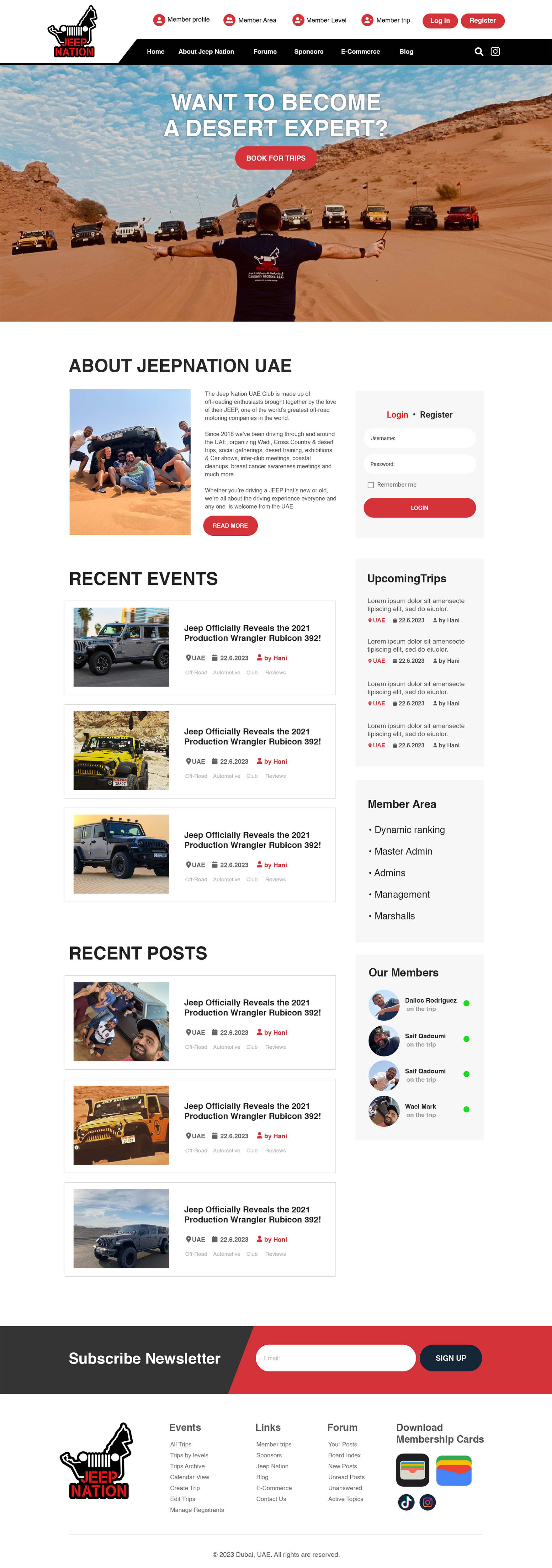
Task: Switch to the Register tab in the login box
Action: 436,415
